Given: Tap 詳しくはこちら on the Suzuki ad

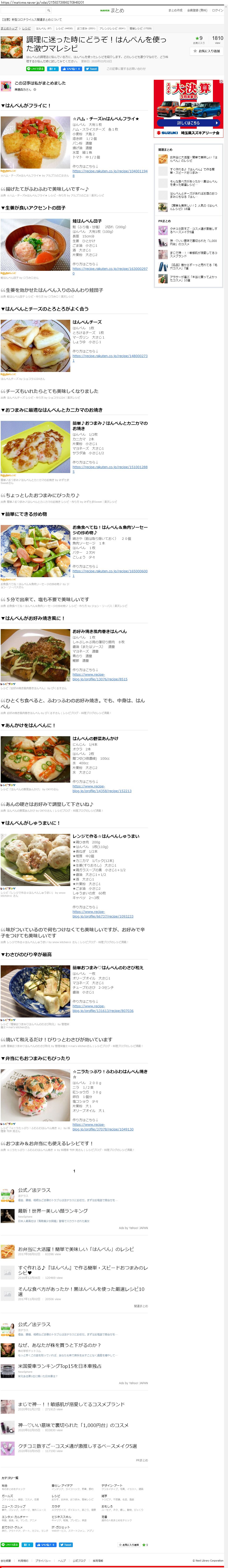Looking at the screenshot, I should (188, 122).
